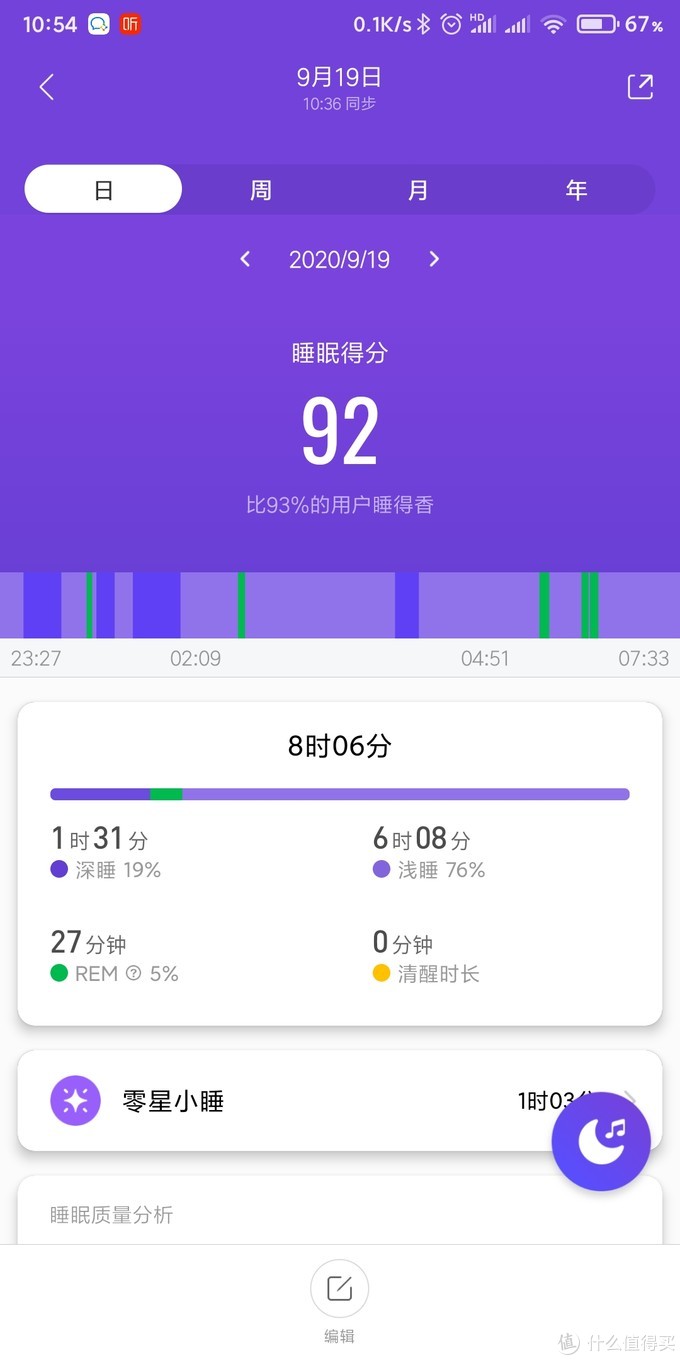Screen dimensions: 680x1360
Task: Open the sleep music floating button
Action: coord(601,1141)
